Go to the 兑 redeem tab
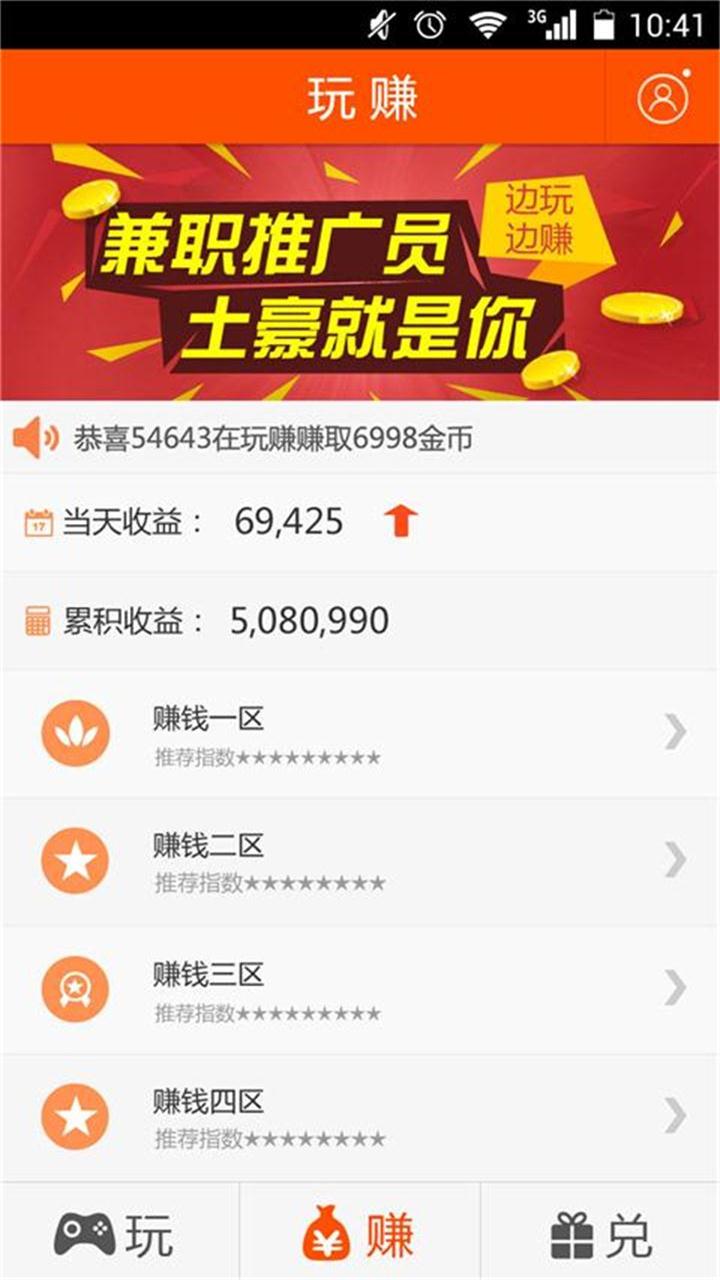The image size is (720, 1280). pyautogui.click(x=601, y=1235)
